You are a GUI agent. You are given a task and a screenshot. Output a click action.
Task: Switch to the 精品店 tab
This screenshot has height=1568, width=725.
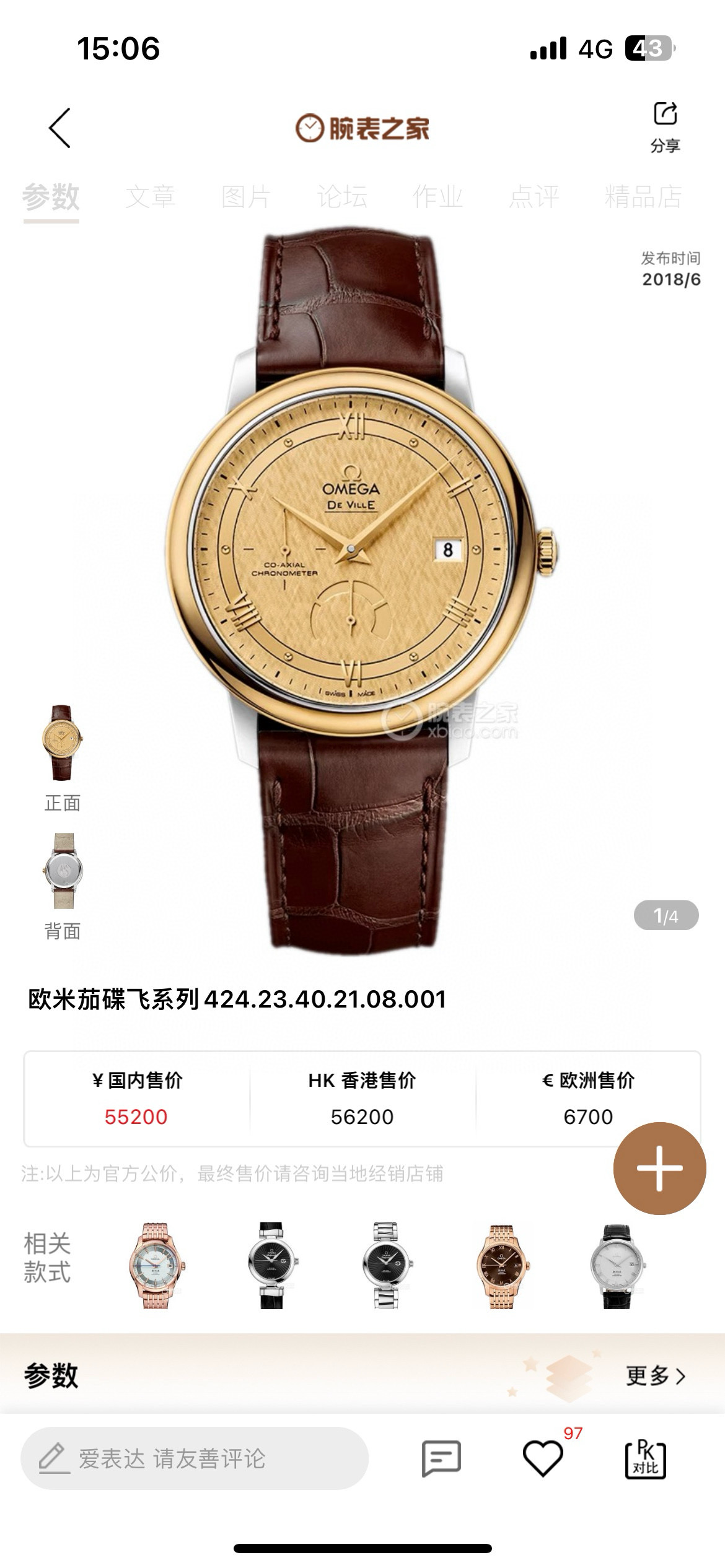643,197
